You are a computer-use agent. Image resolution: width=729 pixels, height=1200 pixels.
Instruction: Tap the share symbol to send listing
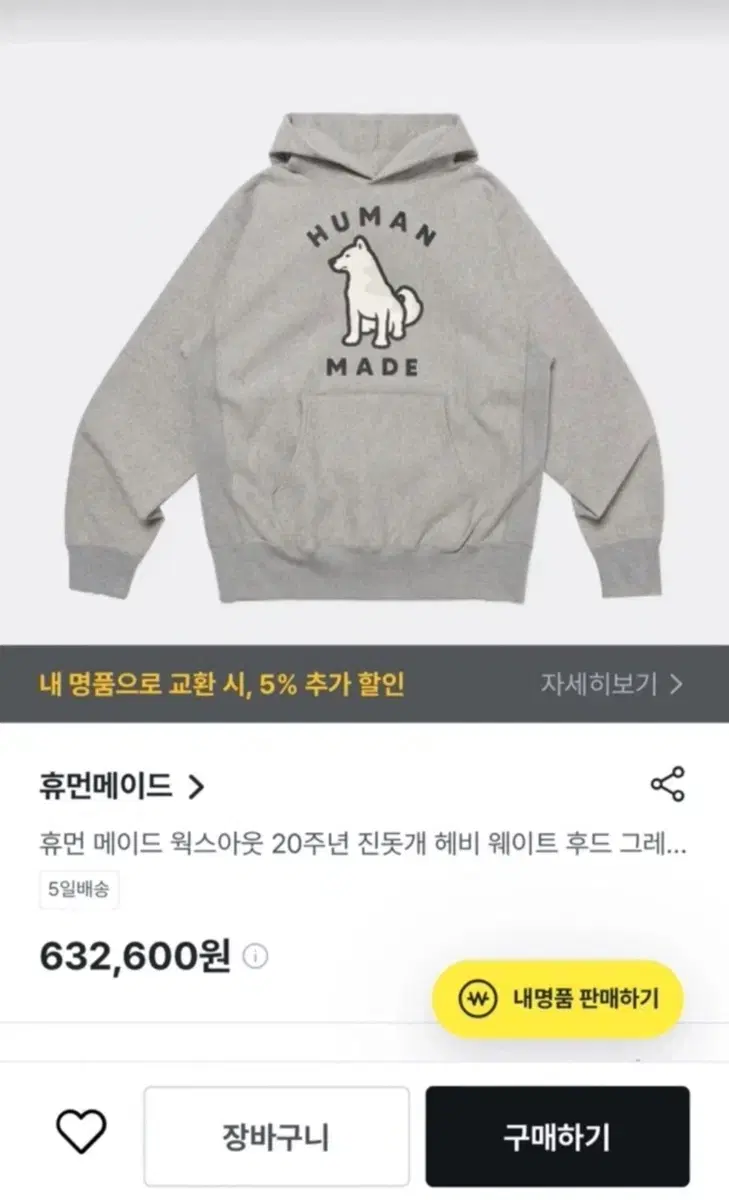click(x=666, y=784)
